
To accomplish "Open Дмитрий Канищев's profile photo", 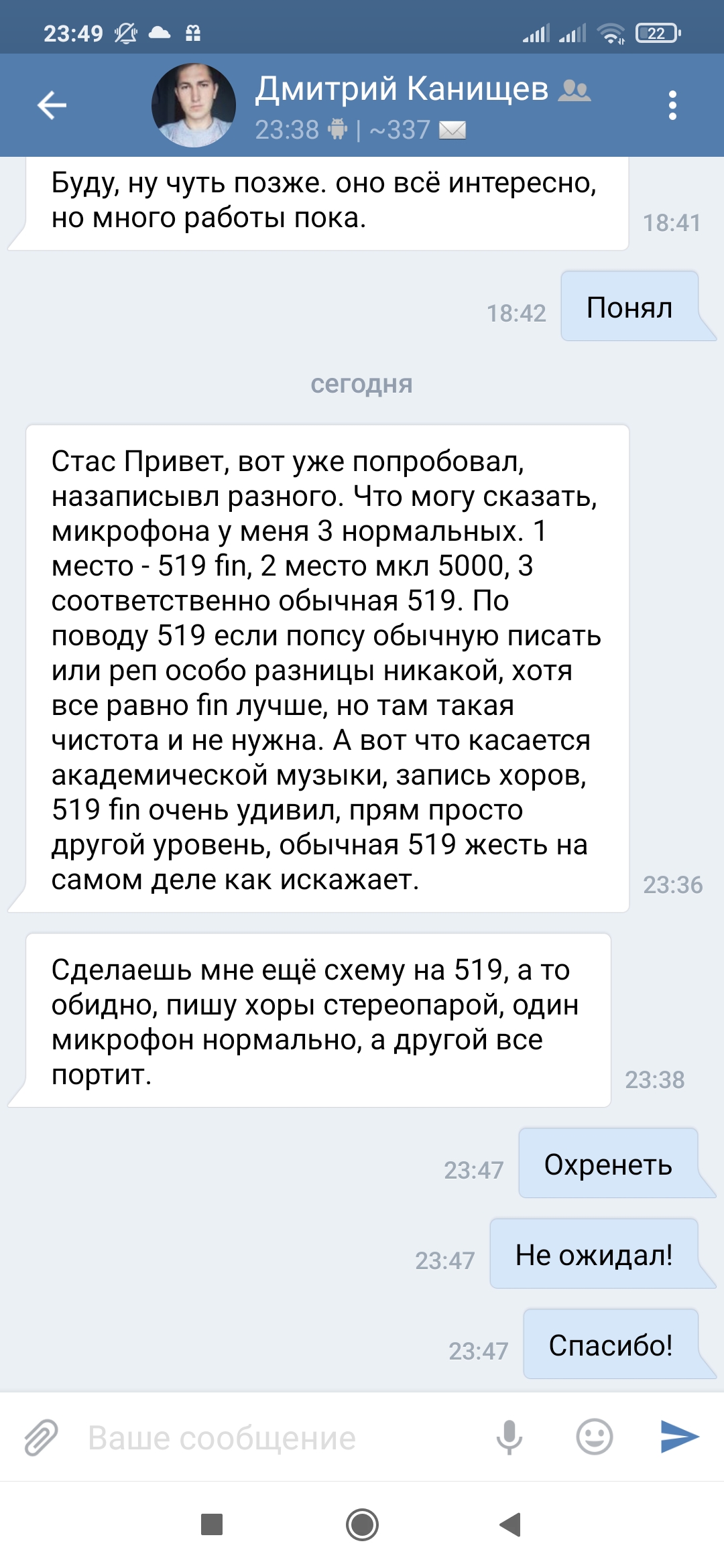I will pyautogui.click(x=194, y=105).
